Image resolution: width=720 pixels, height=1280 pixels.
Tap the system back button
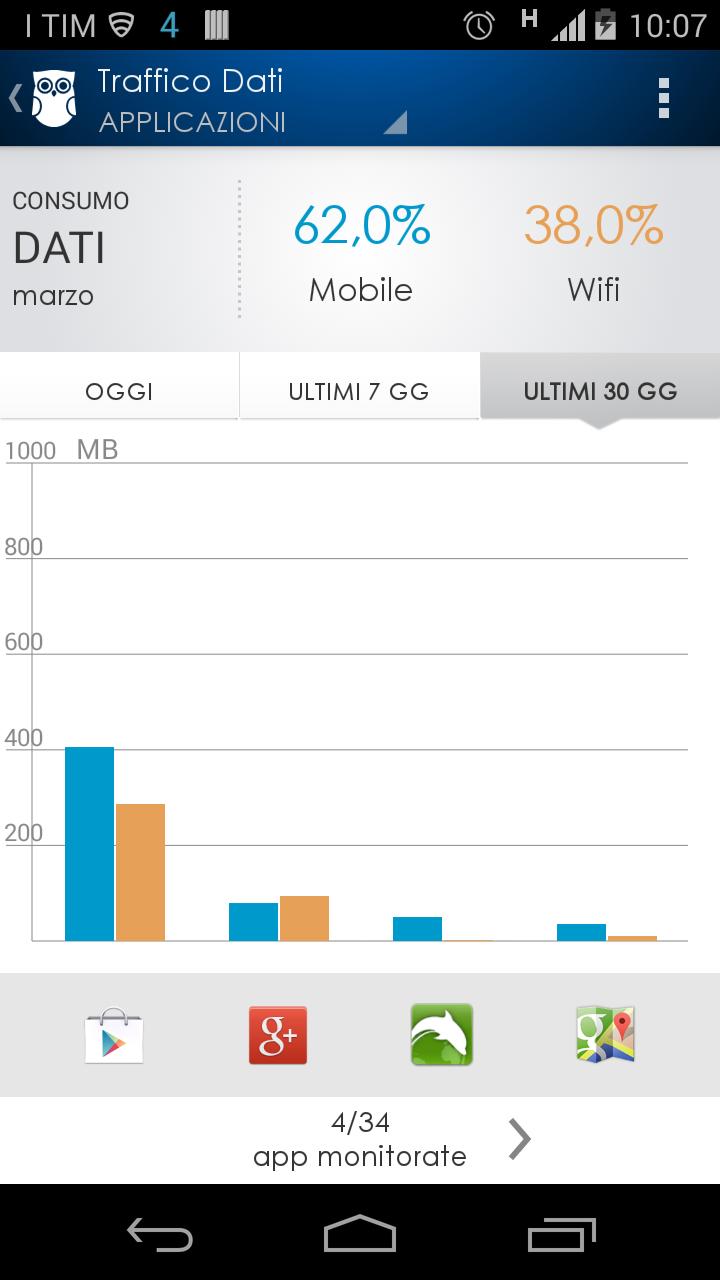pos(160,1234)
